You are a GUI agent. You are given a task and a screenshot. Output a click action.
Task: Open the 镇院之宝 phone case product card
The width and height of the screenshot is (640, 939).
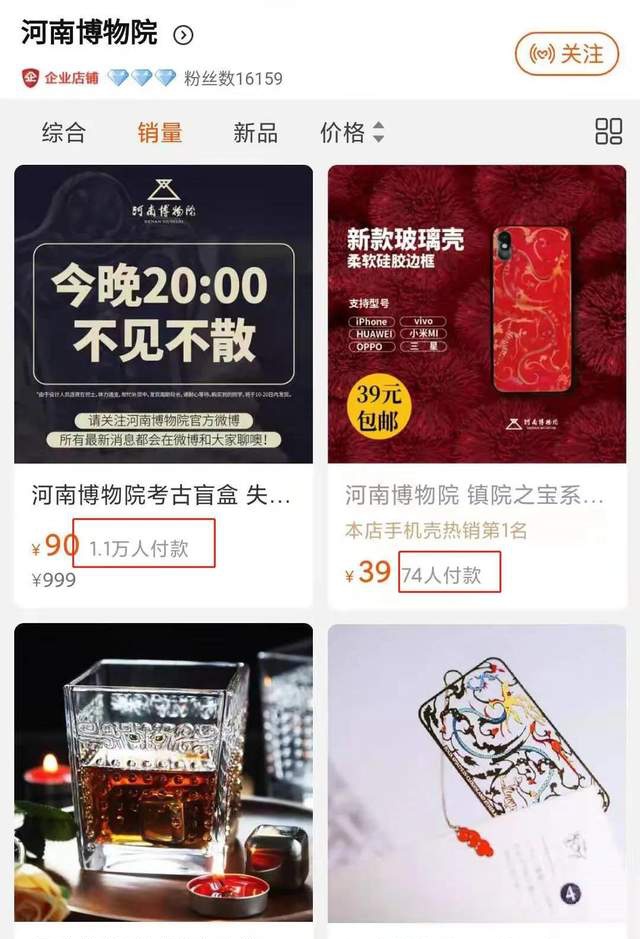point(477,386)
